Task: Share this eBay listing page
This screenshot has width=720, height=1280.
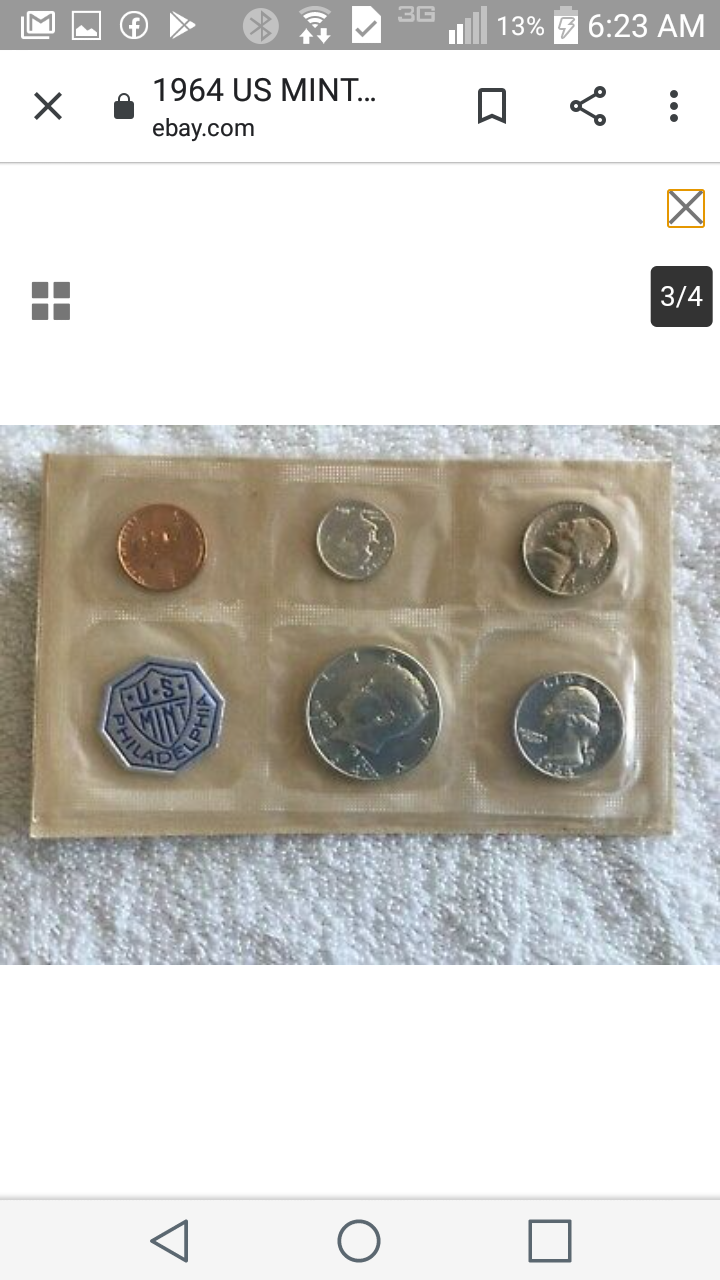Action: 588,106
